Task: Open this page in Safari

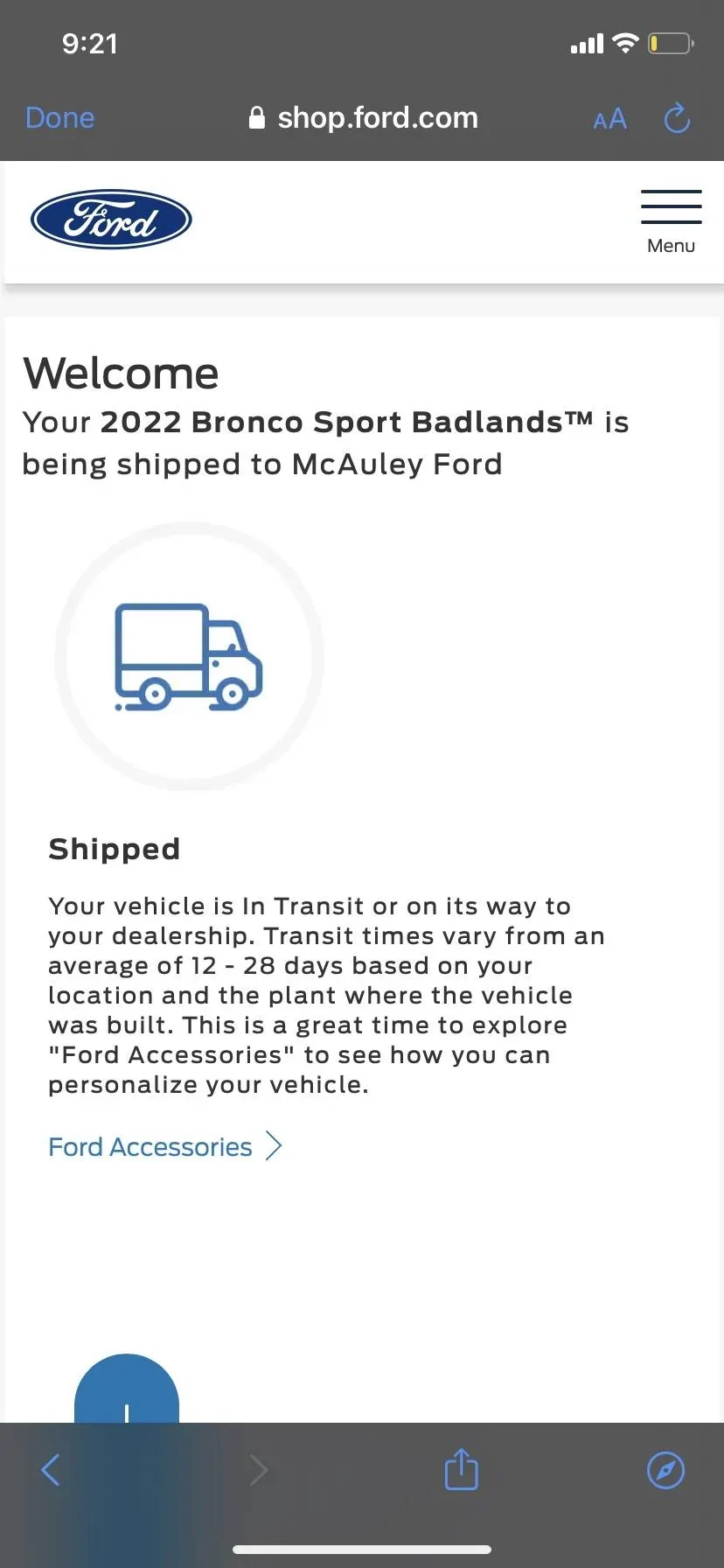Action: pos(665,1470)
